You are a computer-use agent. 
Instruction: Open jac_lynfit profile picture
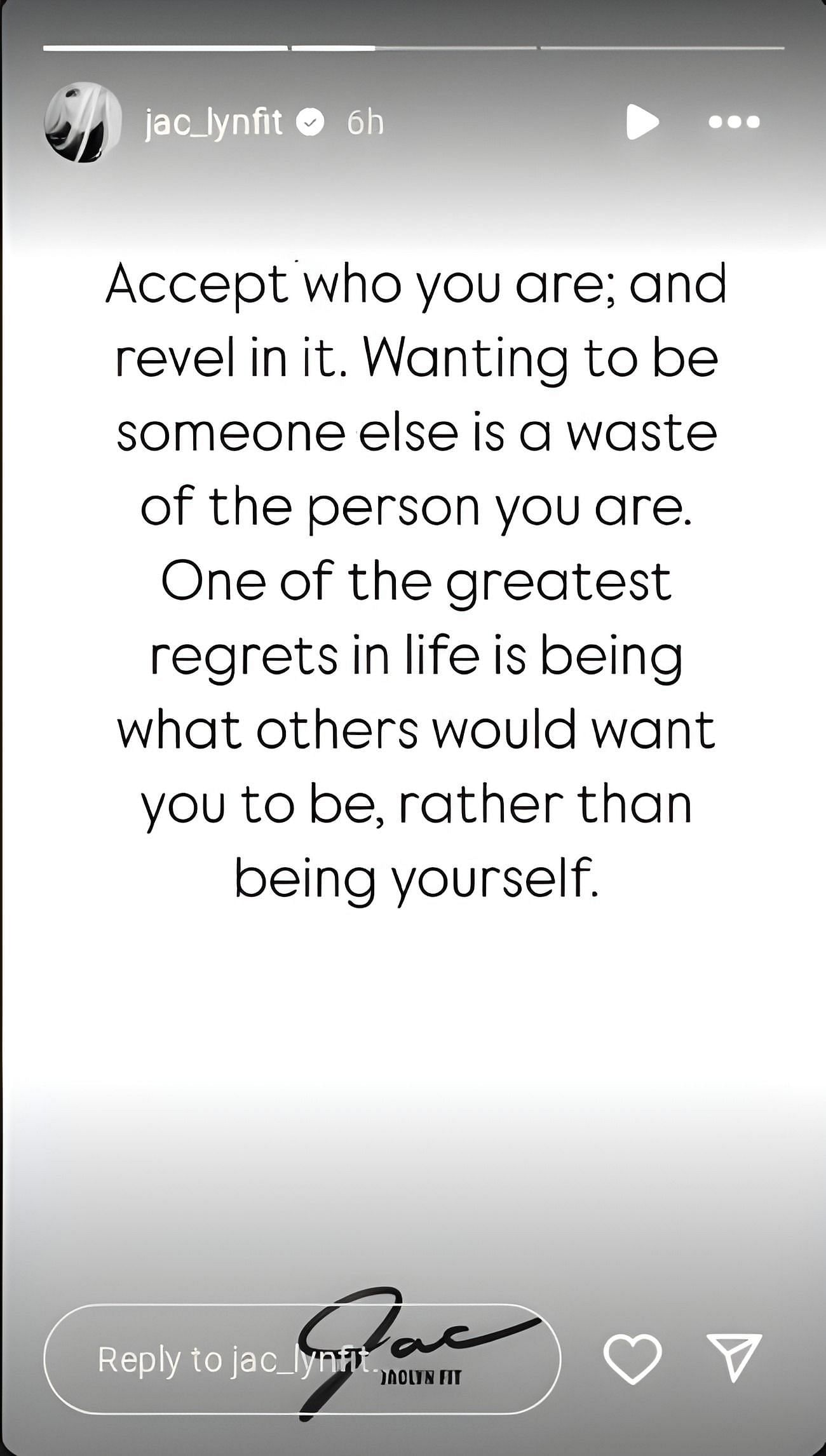pyautogui.click(x=82, y=122)
